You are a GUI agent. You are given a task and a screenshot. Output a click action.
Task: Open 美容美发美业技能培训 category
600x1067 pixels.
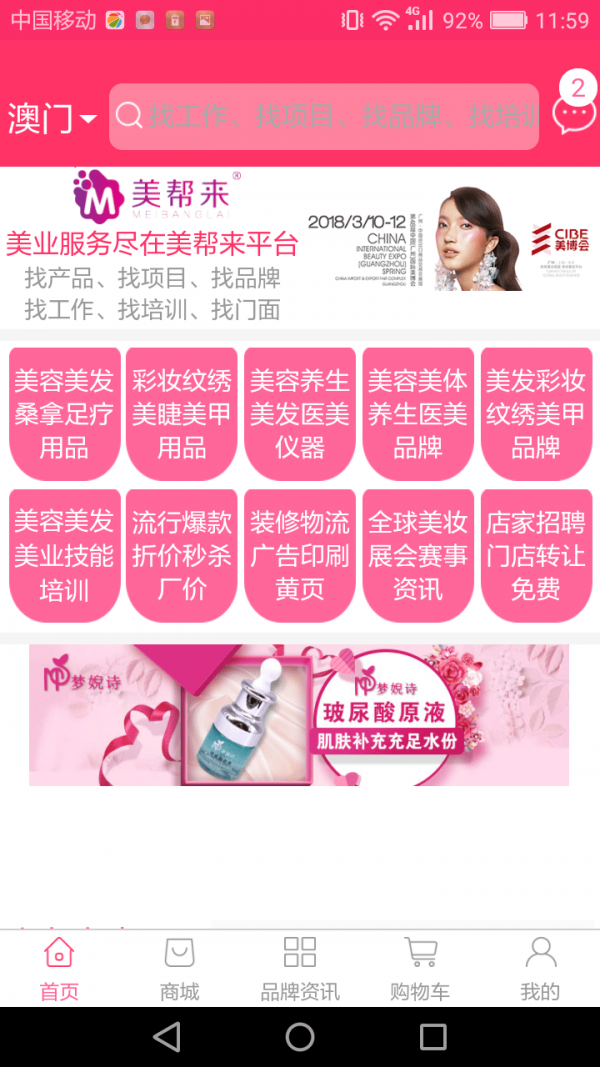[64, 555]
